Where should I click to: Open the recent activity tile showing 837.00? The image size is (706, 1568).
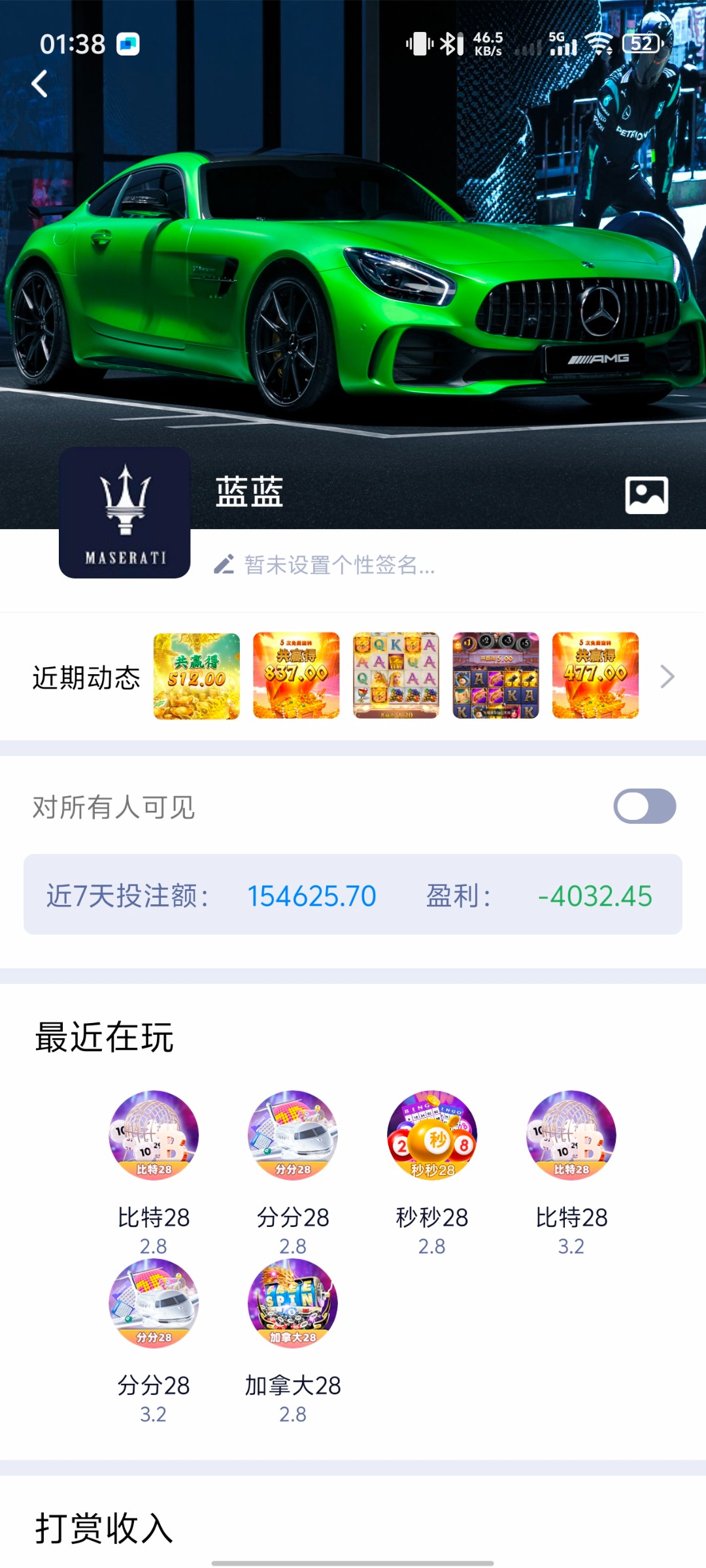[296, 676]
